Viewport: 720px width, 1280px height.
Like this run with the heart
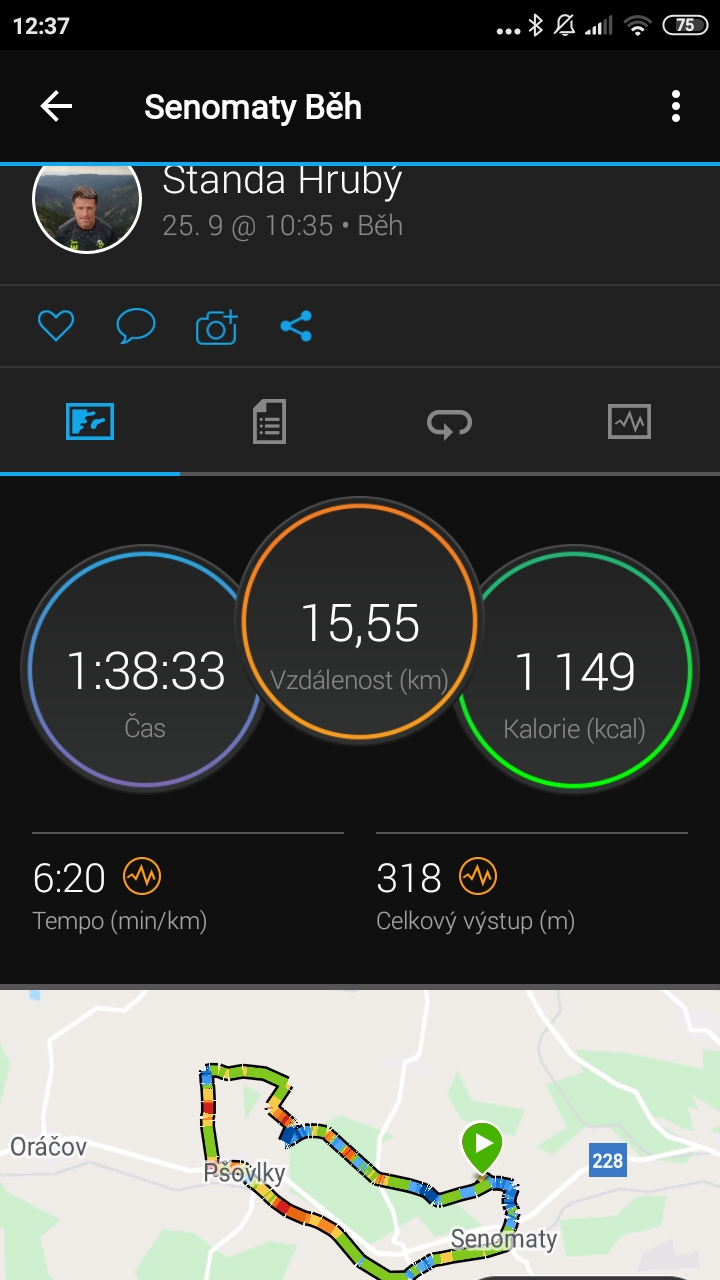click(x=56, y=326)
